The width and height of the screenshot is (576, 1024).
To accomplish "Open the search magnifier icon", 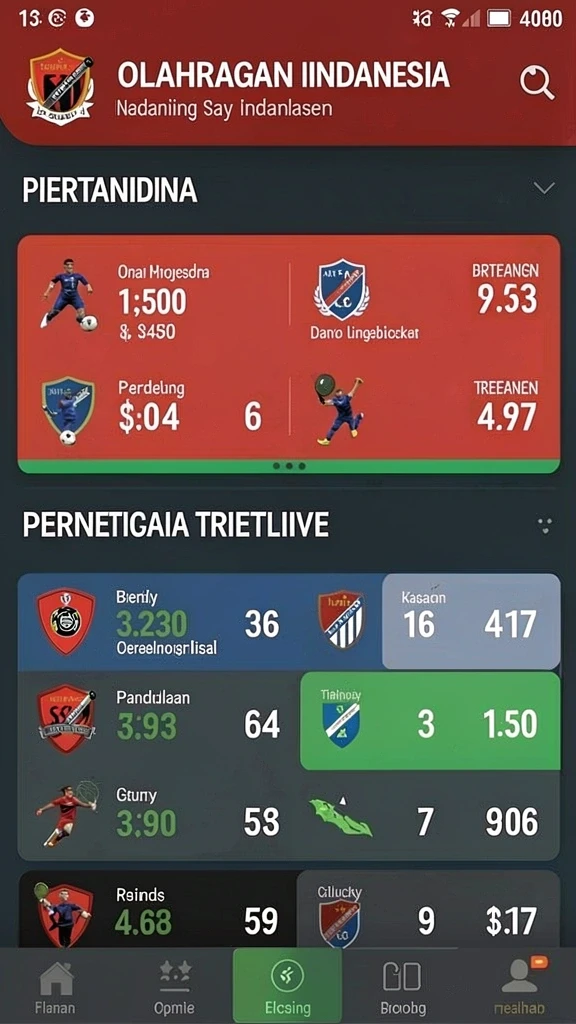I will [x=537, y=84].
